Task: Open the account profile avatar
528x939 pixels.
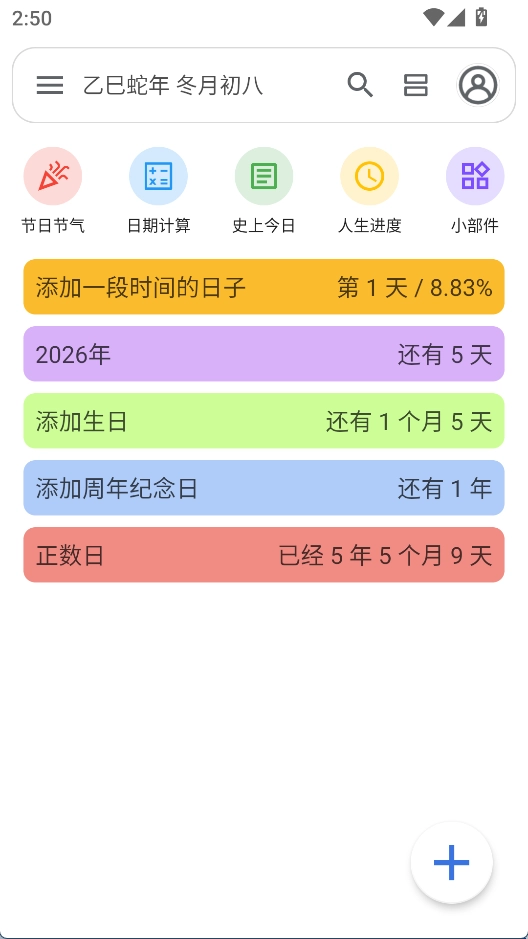Action: (478, 85)
